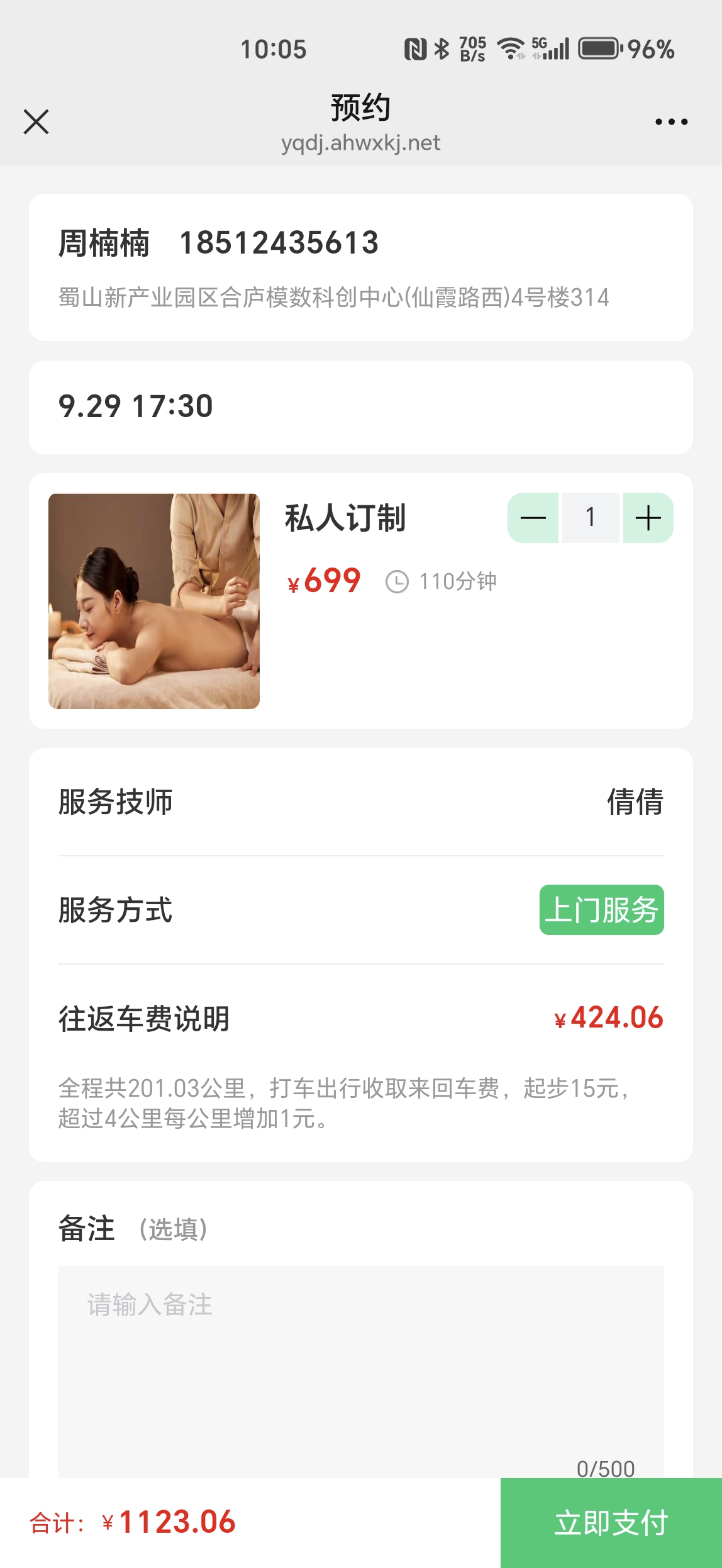This screenshot has width=722, height=1568.
Task: Pay now with 立即支付
Action: tap(611, 1523)
